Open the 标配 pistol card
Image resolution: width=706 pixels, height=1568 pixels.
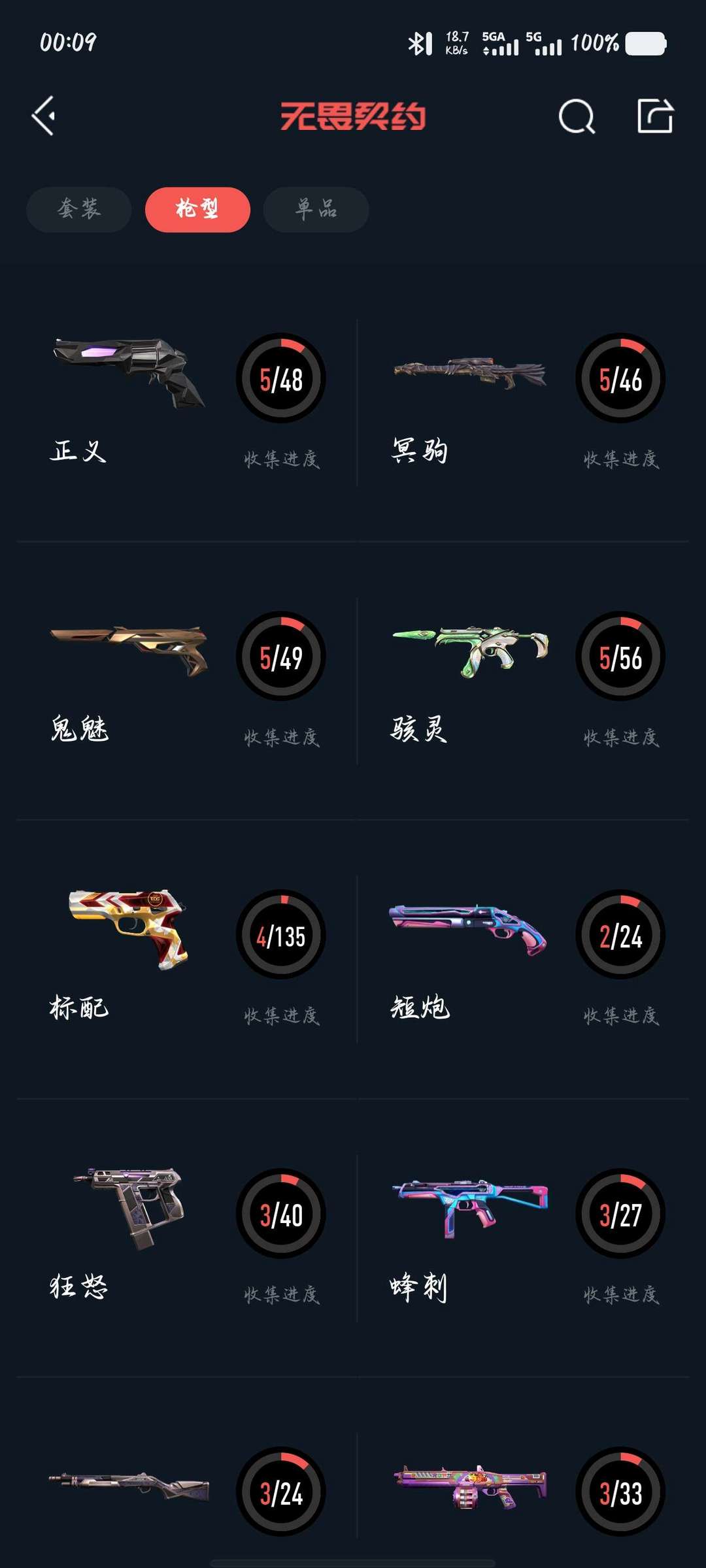click(x=186, y=958)
